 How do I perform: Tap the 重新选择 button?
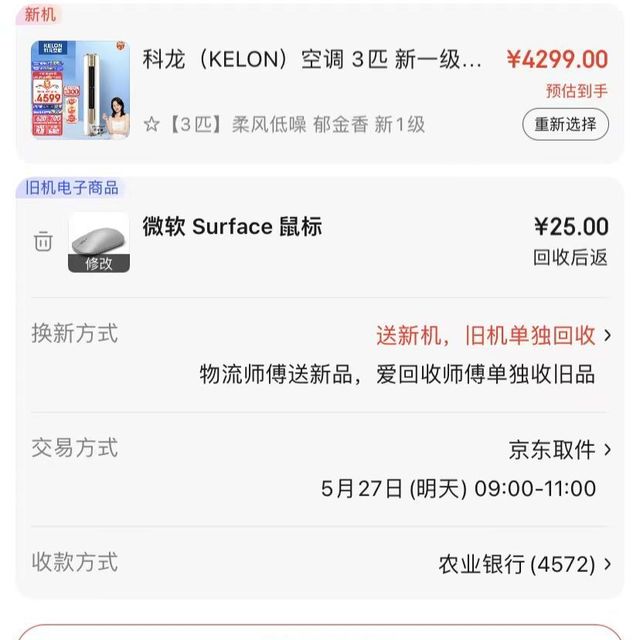click(565, 124)
